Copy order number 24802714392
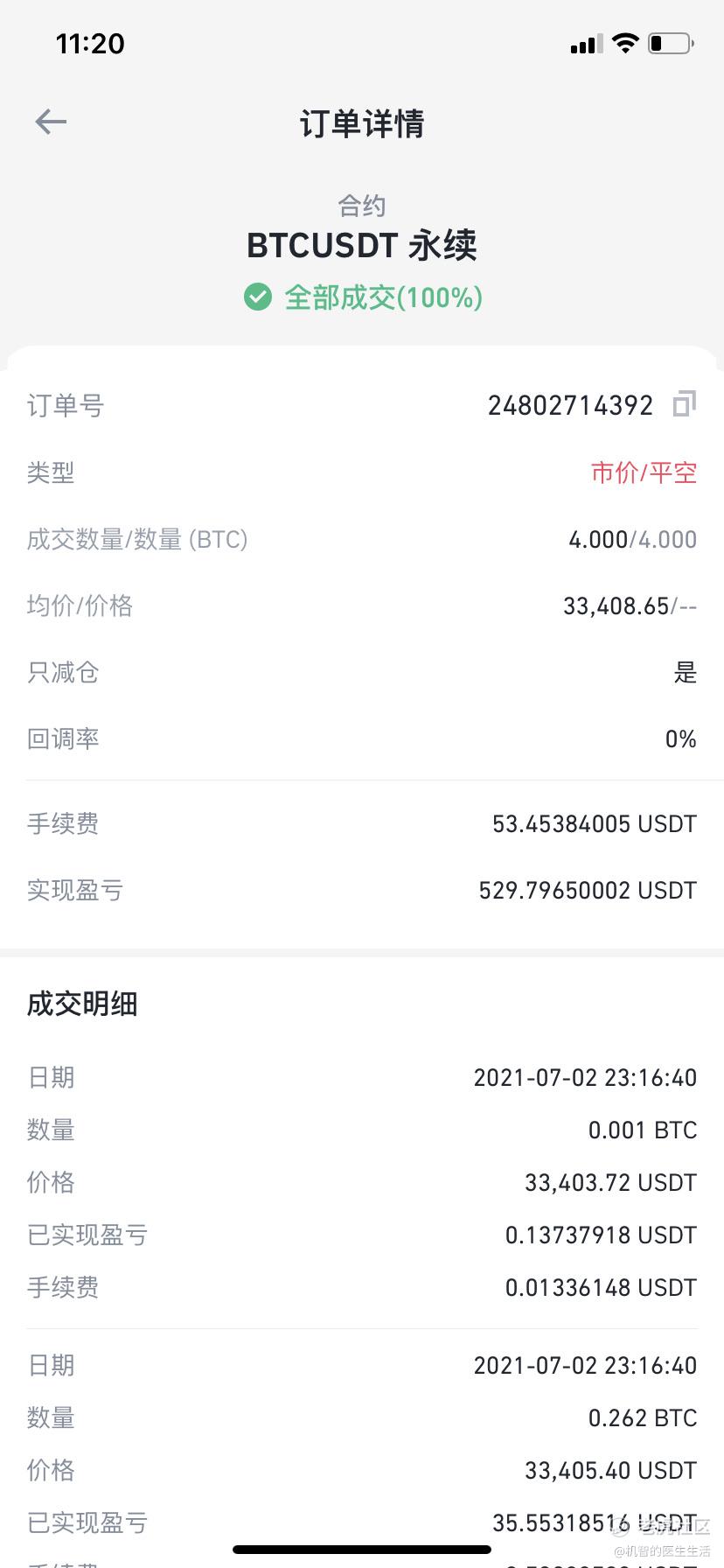The width and height of the screenshot is (724, 1568). coord(684,404)
